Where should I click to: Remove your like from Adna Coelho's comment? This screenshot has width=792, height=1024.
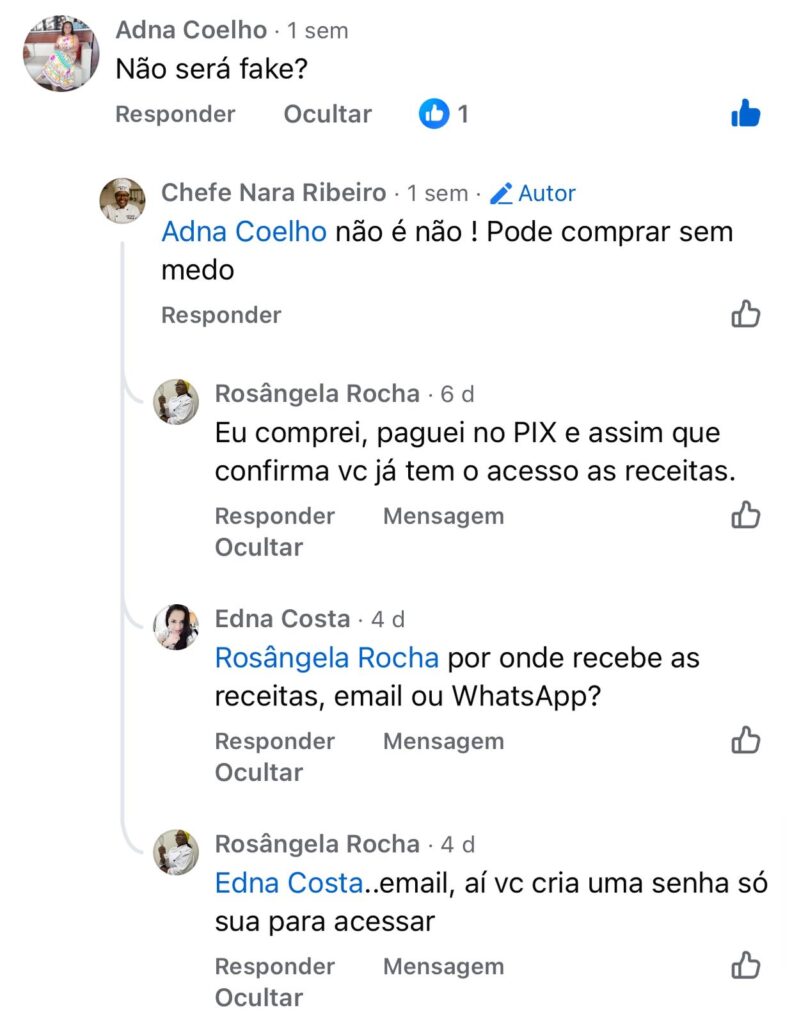[x=746, y=114]
